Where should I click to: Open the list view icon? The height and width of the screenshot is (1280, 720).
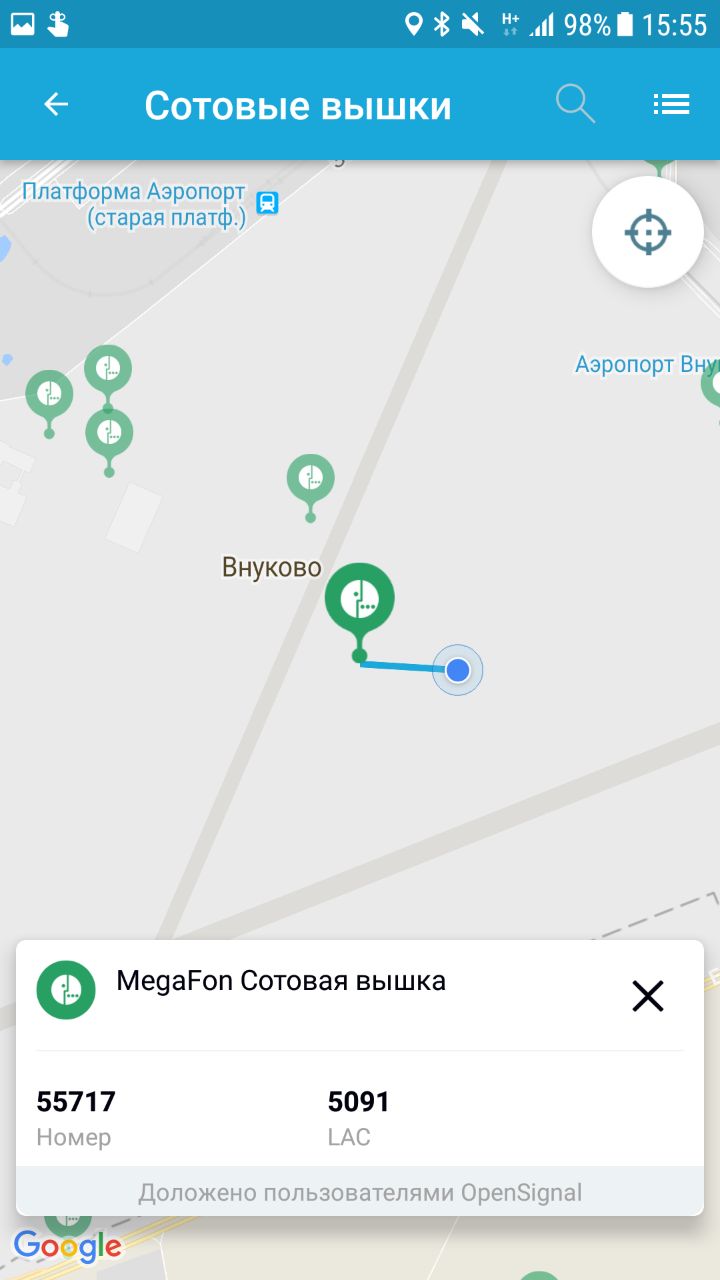click(x=671, y=104)
